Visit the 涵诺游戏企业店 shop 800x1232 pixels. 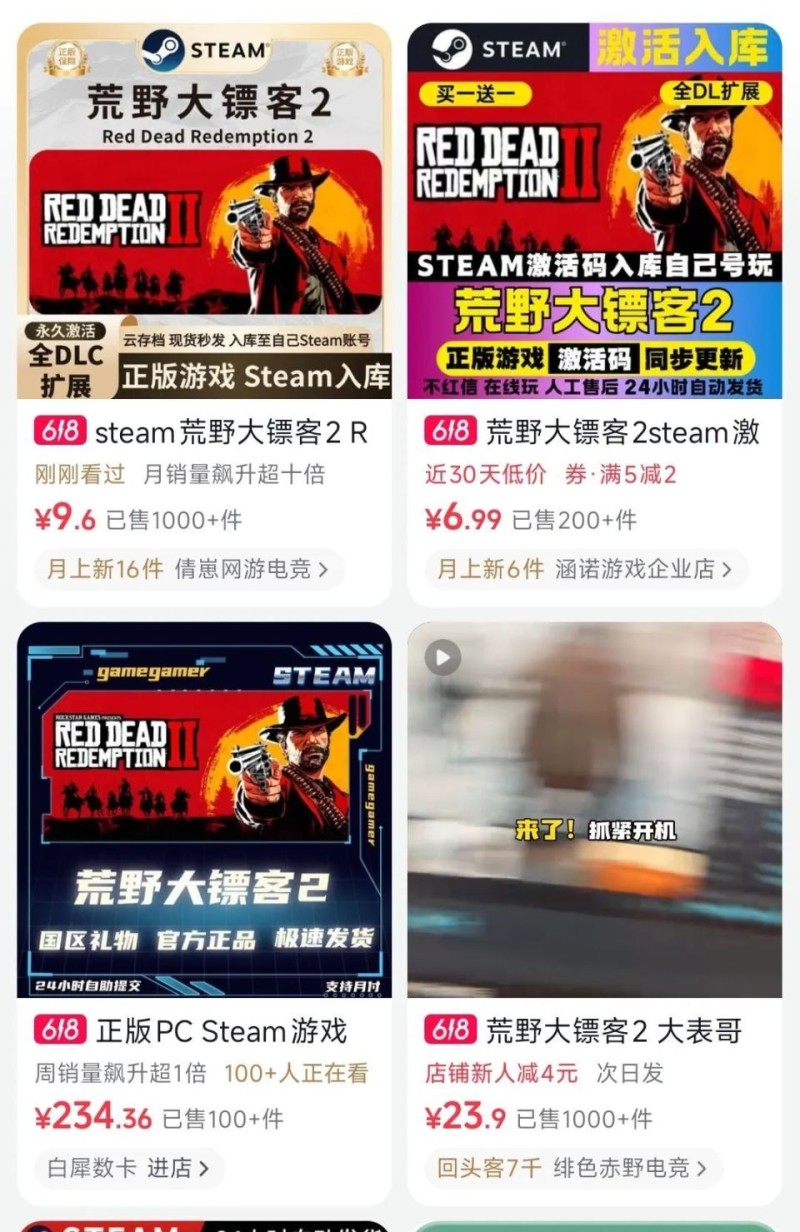pyautogui.click(x=645, y=570)
